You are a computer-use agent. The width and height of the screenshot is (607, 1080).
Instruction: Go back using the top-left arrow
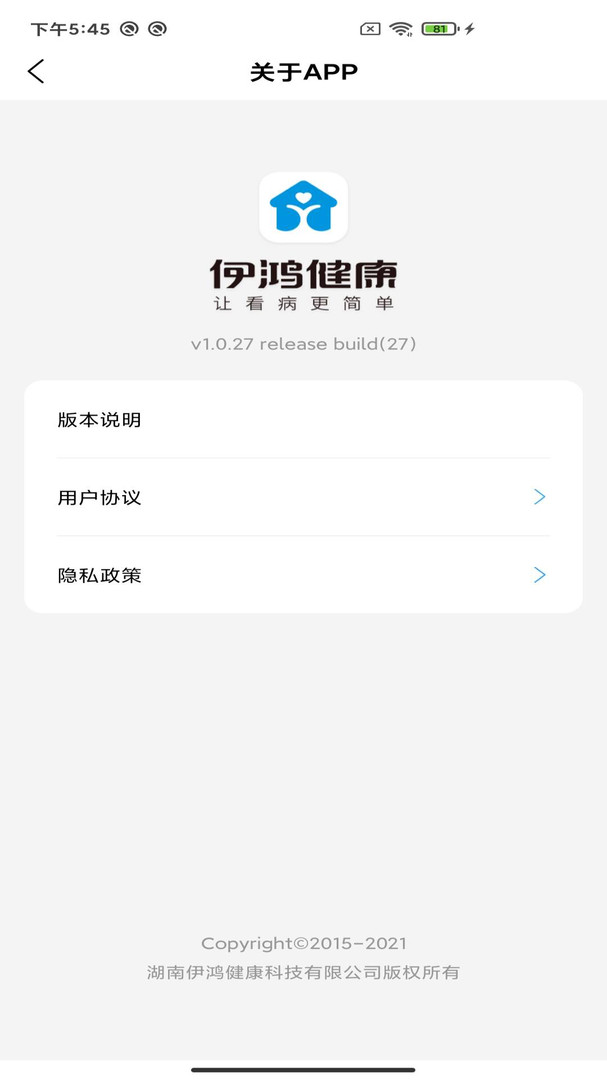pyautogui.click(x=36, y=71)
